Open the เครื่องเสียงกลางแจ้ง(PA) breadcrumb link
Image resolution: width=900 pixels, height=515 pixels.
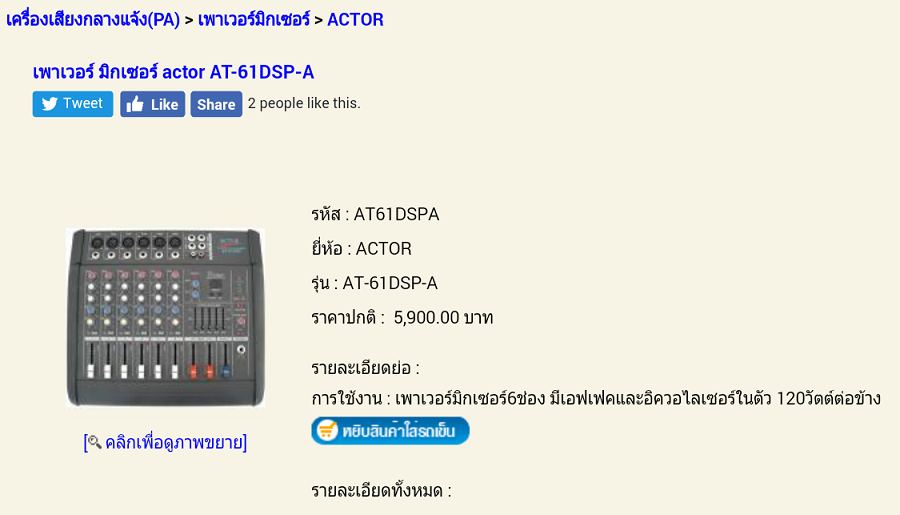(x=93, y=19)
